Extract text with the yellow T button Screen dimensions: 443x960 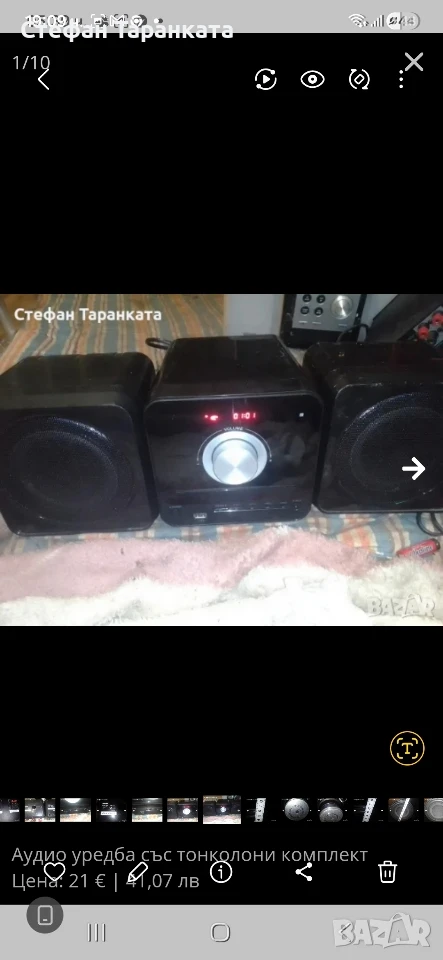(x=408, y=748)
